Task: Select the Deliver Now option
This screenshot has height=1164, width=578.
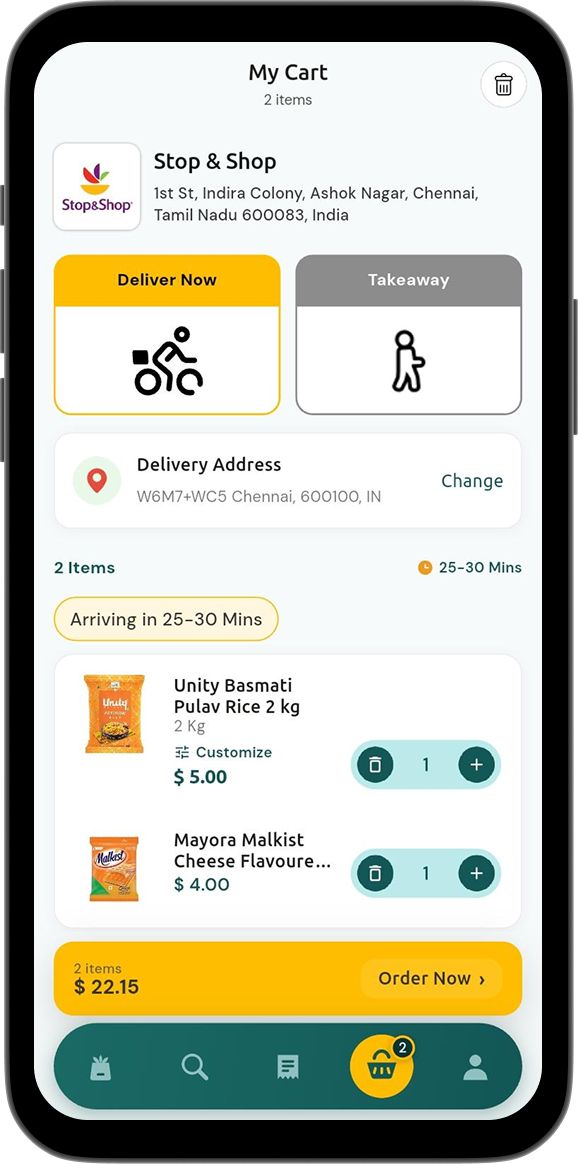Action: (167, 335)
